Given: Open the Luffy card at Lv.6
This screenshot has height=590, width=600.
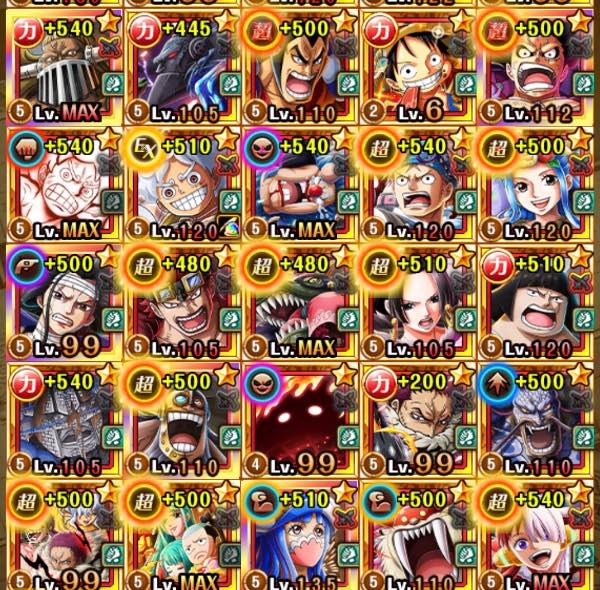Looking at the screenshot, I should pos(418,67).
